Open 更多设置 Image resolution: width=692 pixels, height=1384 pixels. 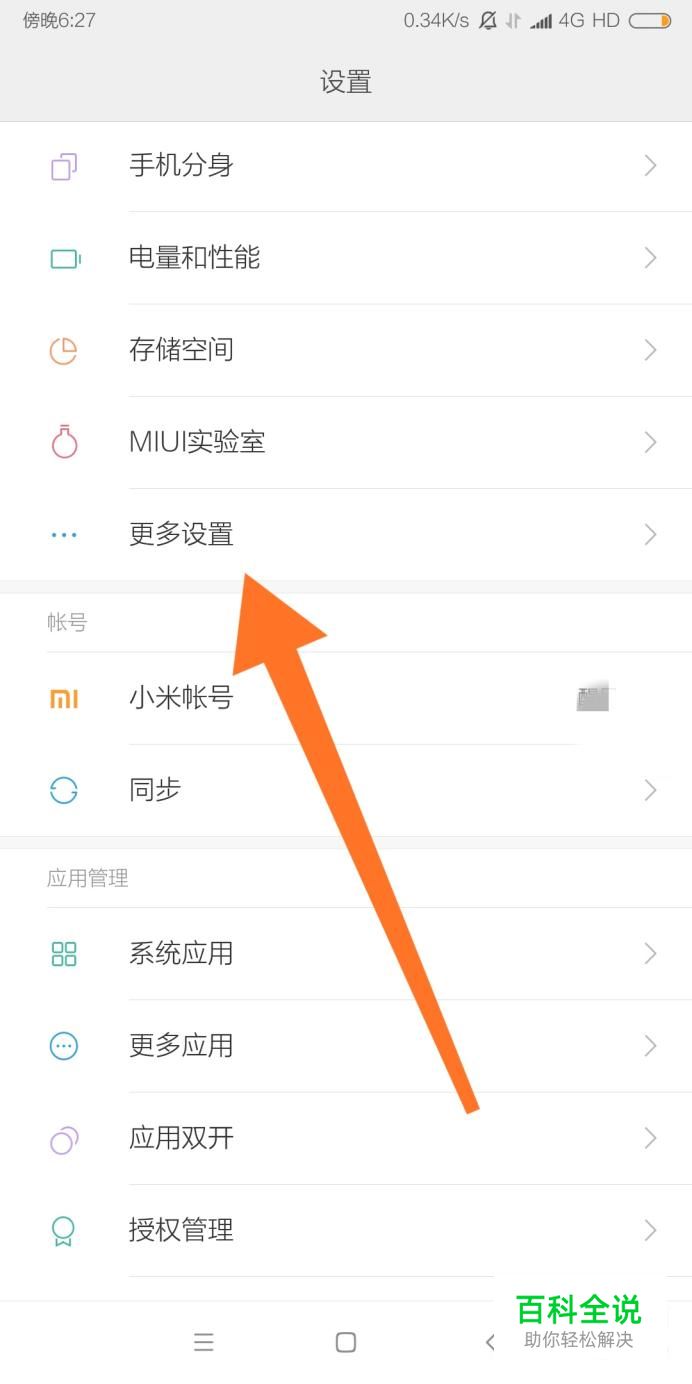click(345, 534)
